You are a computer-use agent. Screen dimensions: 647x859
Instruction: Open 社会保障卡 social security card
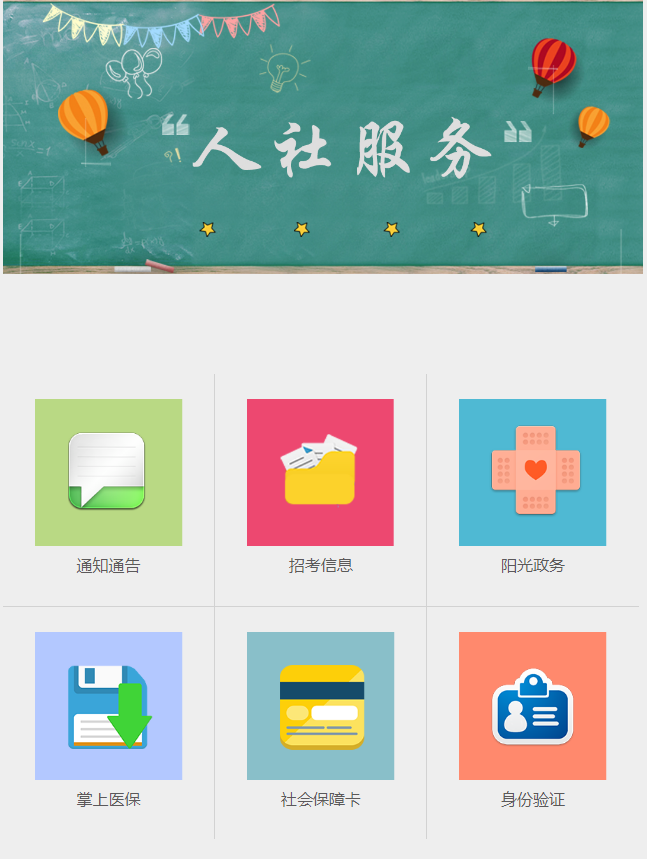pos(320,706)
